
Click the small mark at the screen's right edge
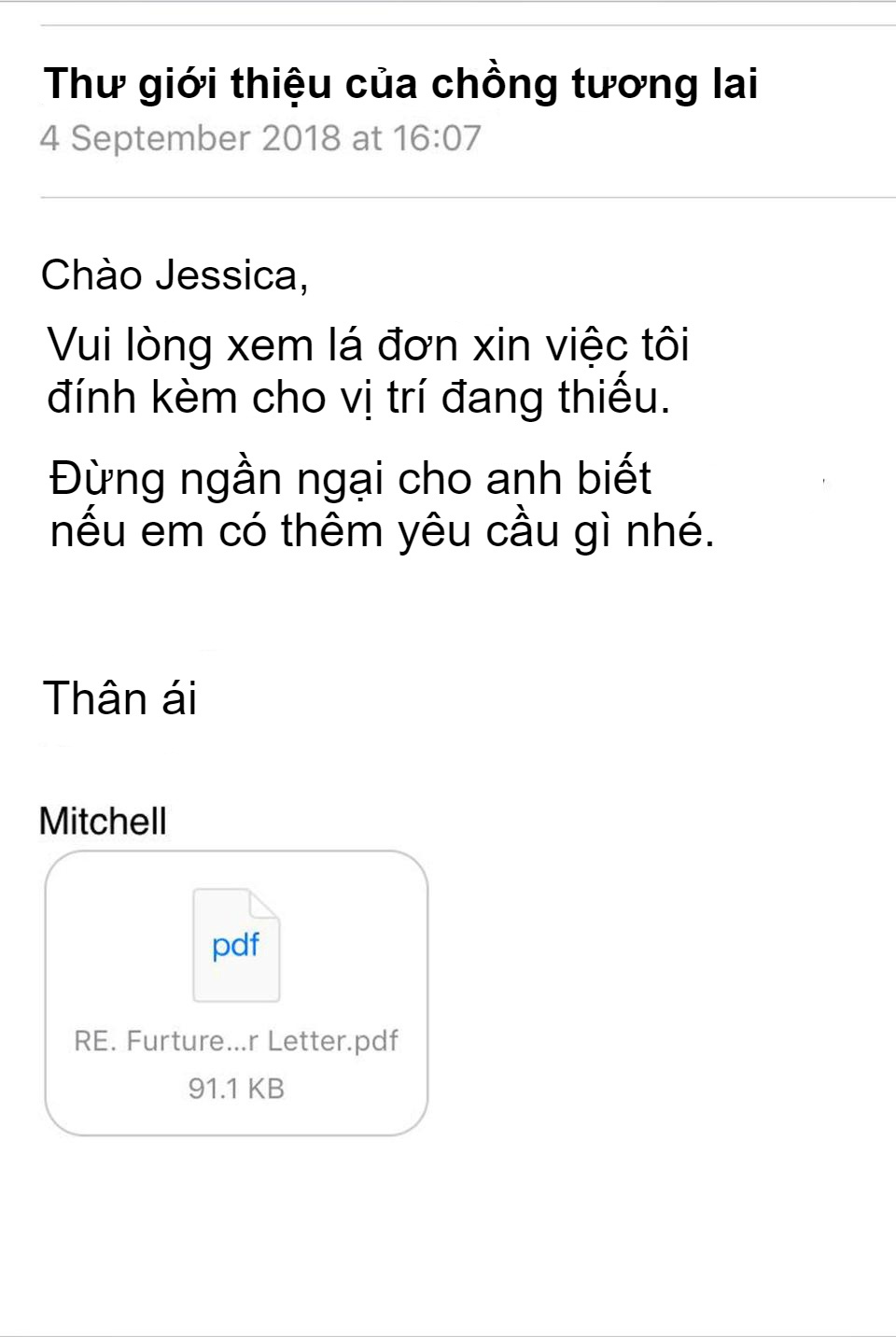click(825, 480)
